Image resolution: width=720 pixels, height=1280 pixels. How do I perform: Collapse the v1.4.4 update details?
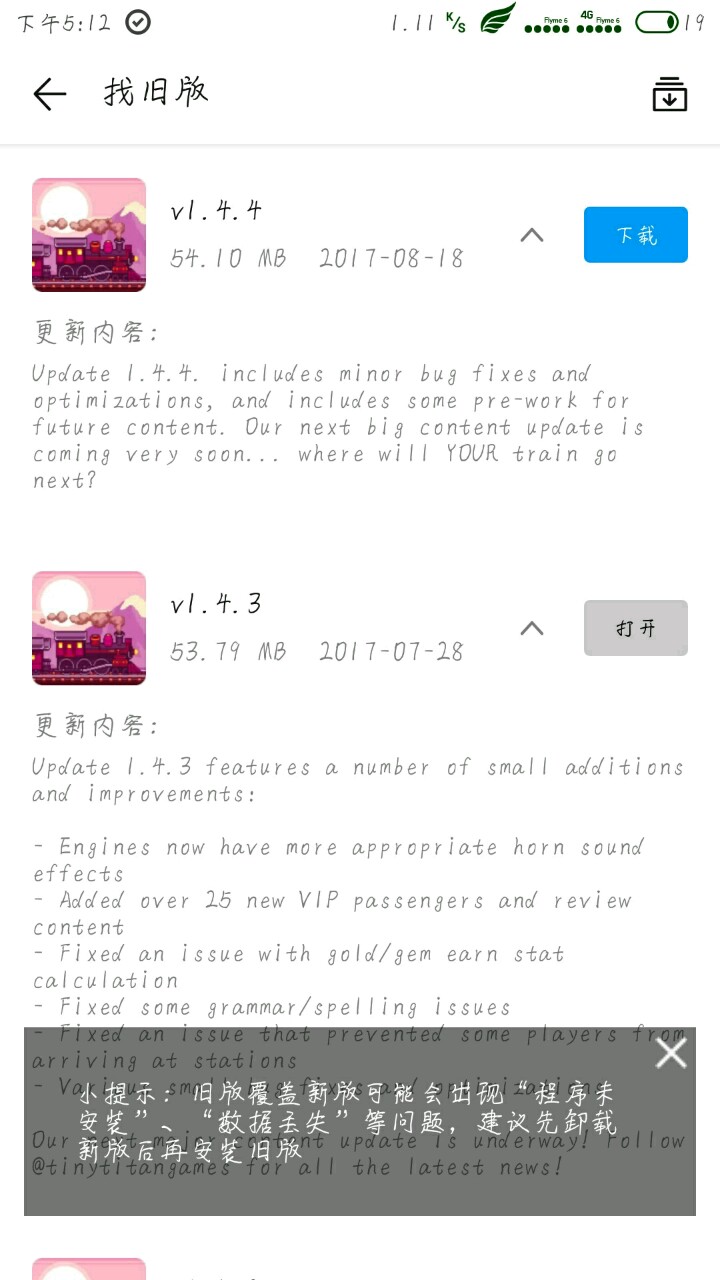[532, 235]
